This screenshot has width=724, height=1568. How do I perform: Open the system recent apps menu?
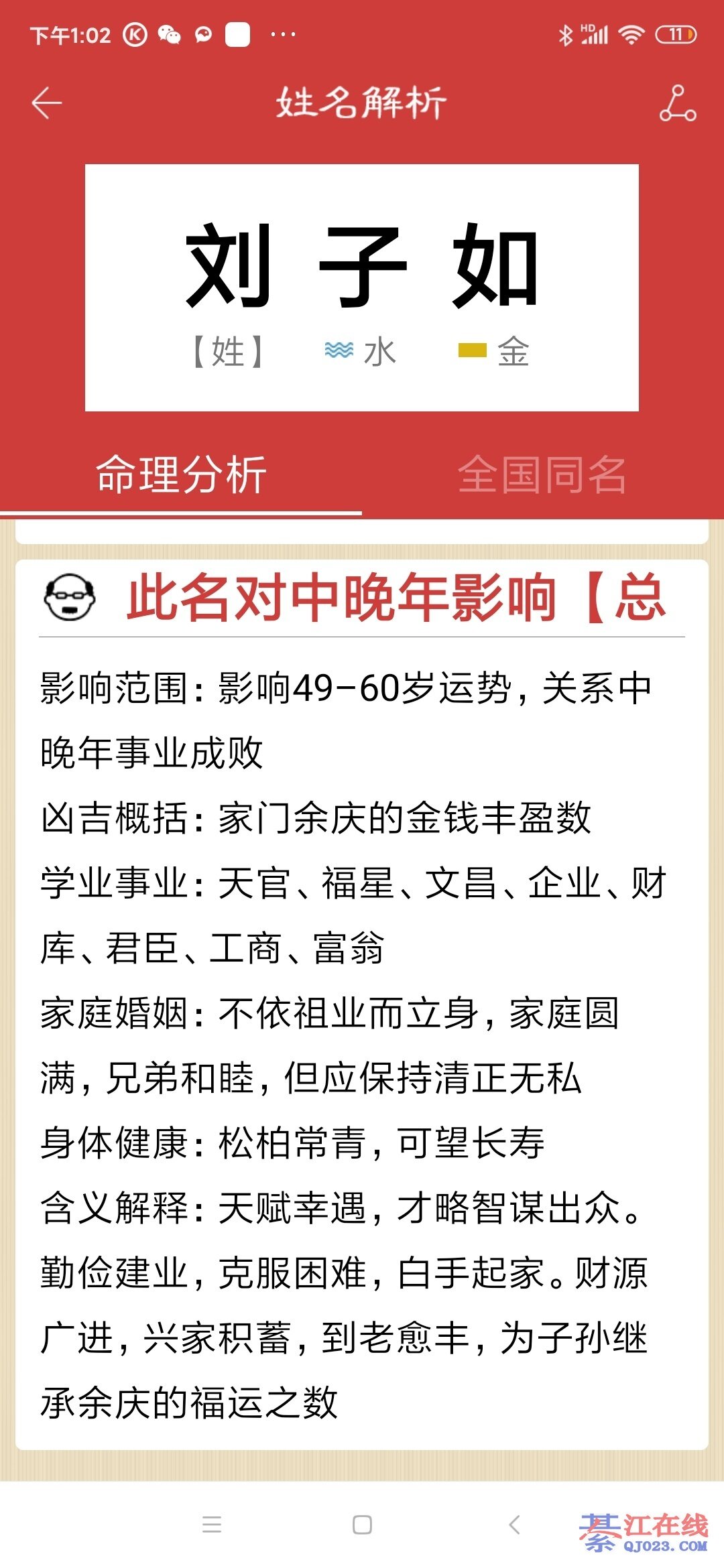click(212, 1525)
